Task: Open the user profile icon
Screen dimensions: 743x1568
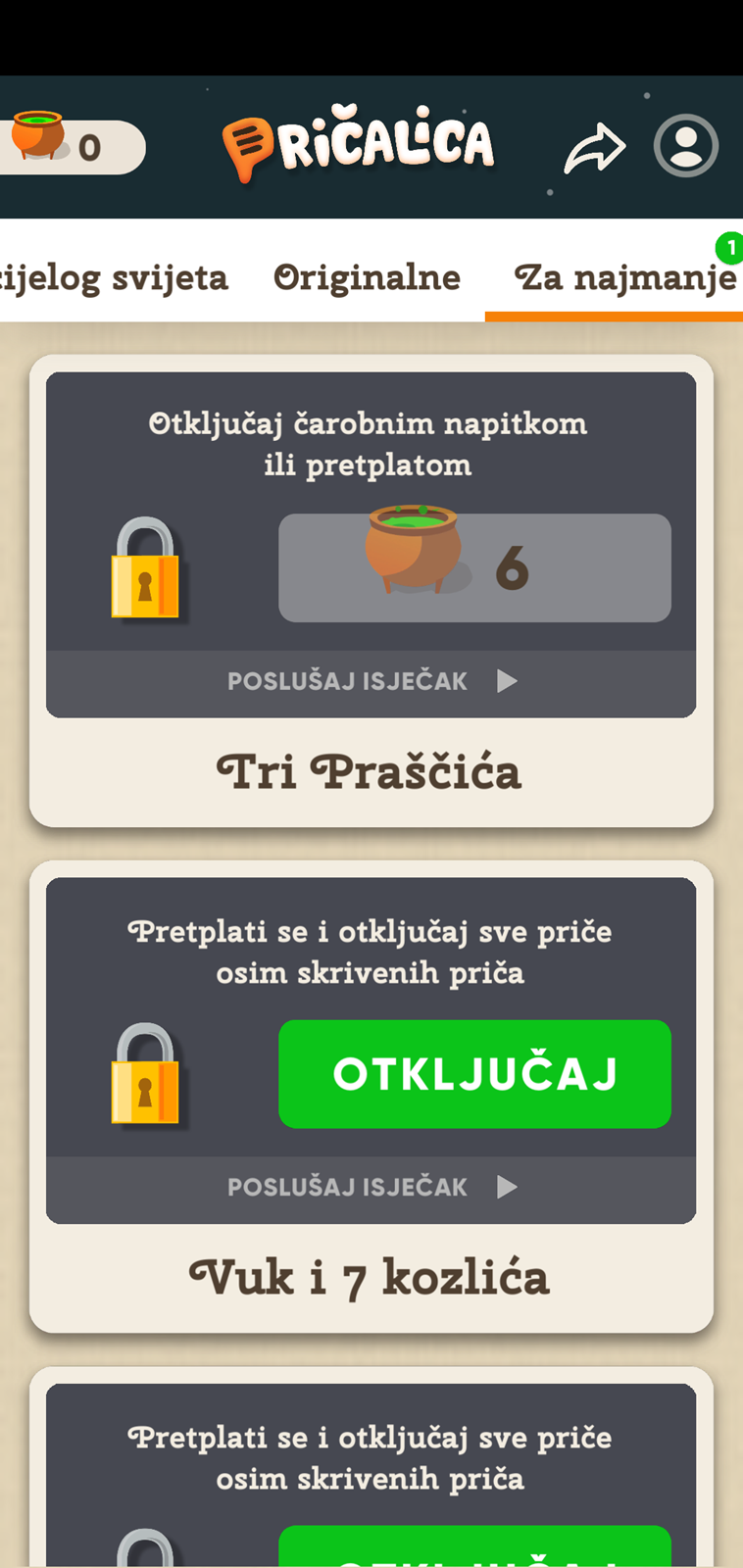Action: (x=686, y=146)
